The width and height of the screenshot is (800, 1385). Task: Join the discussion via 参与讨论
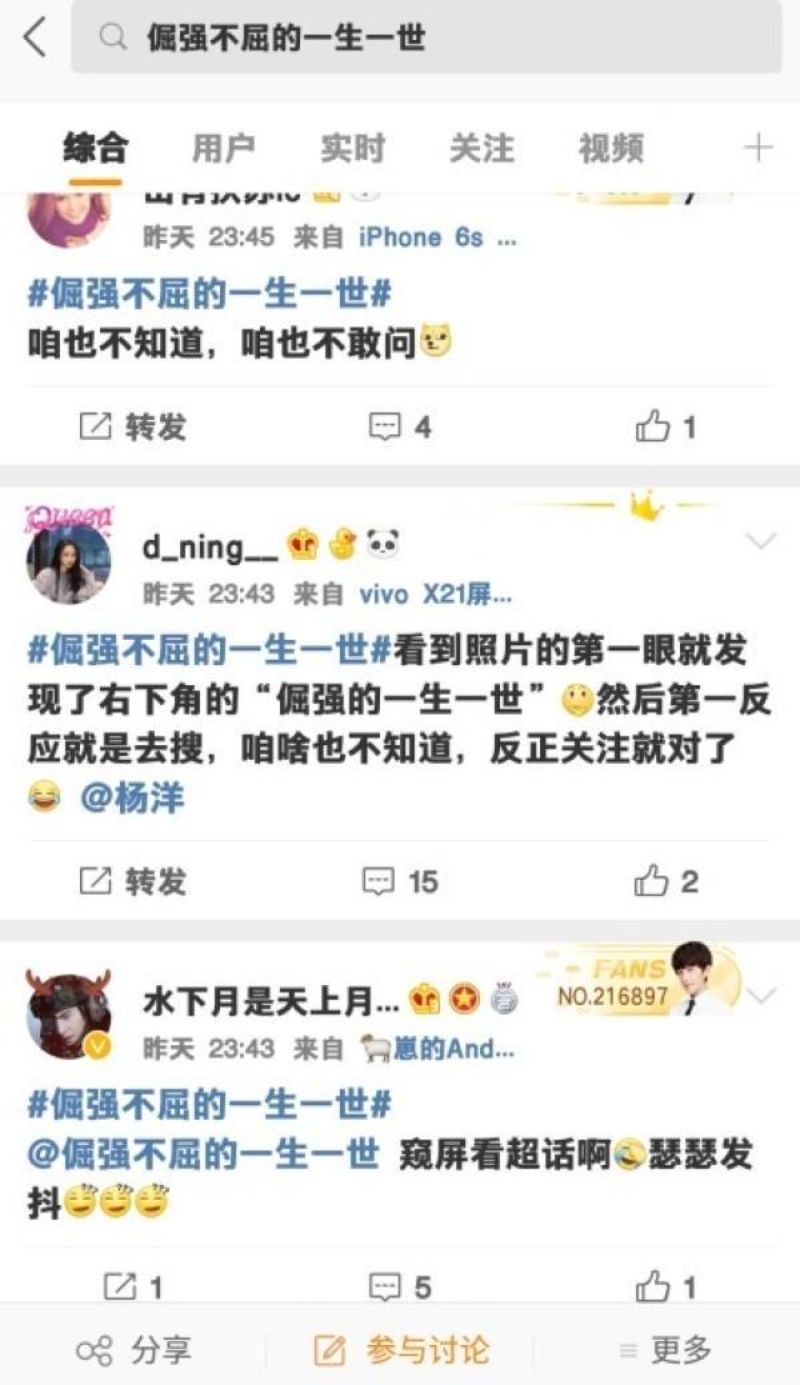pyautogui.click(x=402, y=1351)
